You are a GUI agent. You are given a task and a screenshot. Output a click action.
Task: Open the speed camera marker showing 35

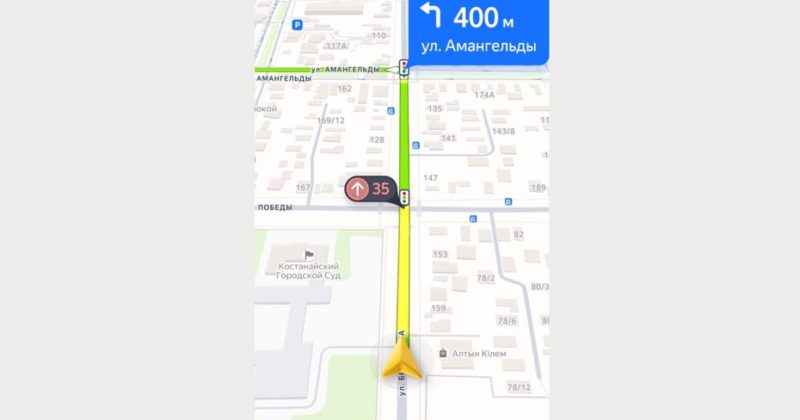369,188
